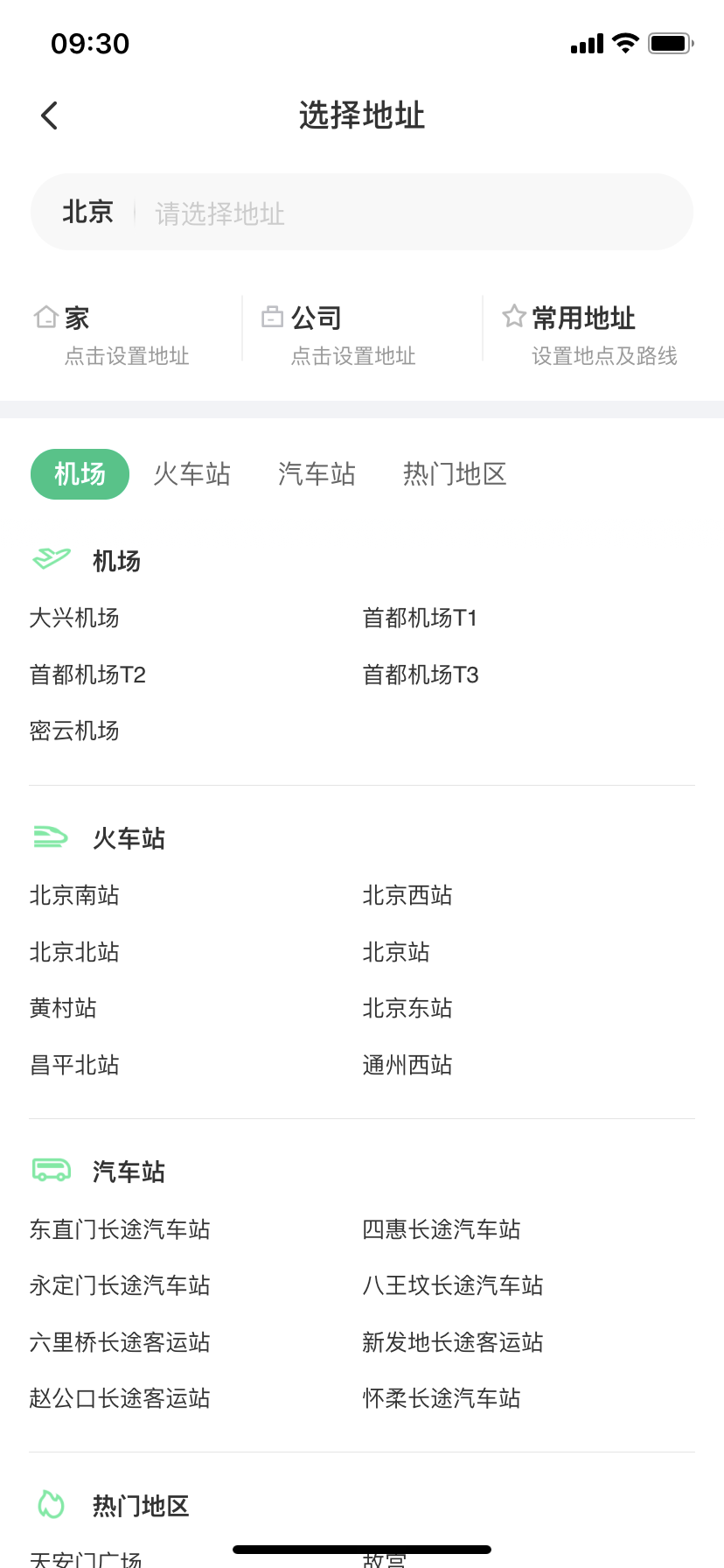The image size is (724, 1568).
Task: Choose 六里桥长途客运站 bus station
Action: 119,1341
